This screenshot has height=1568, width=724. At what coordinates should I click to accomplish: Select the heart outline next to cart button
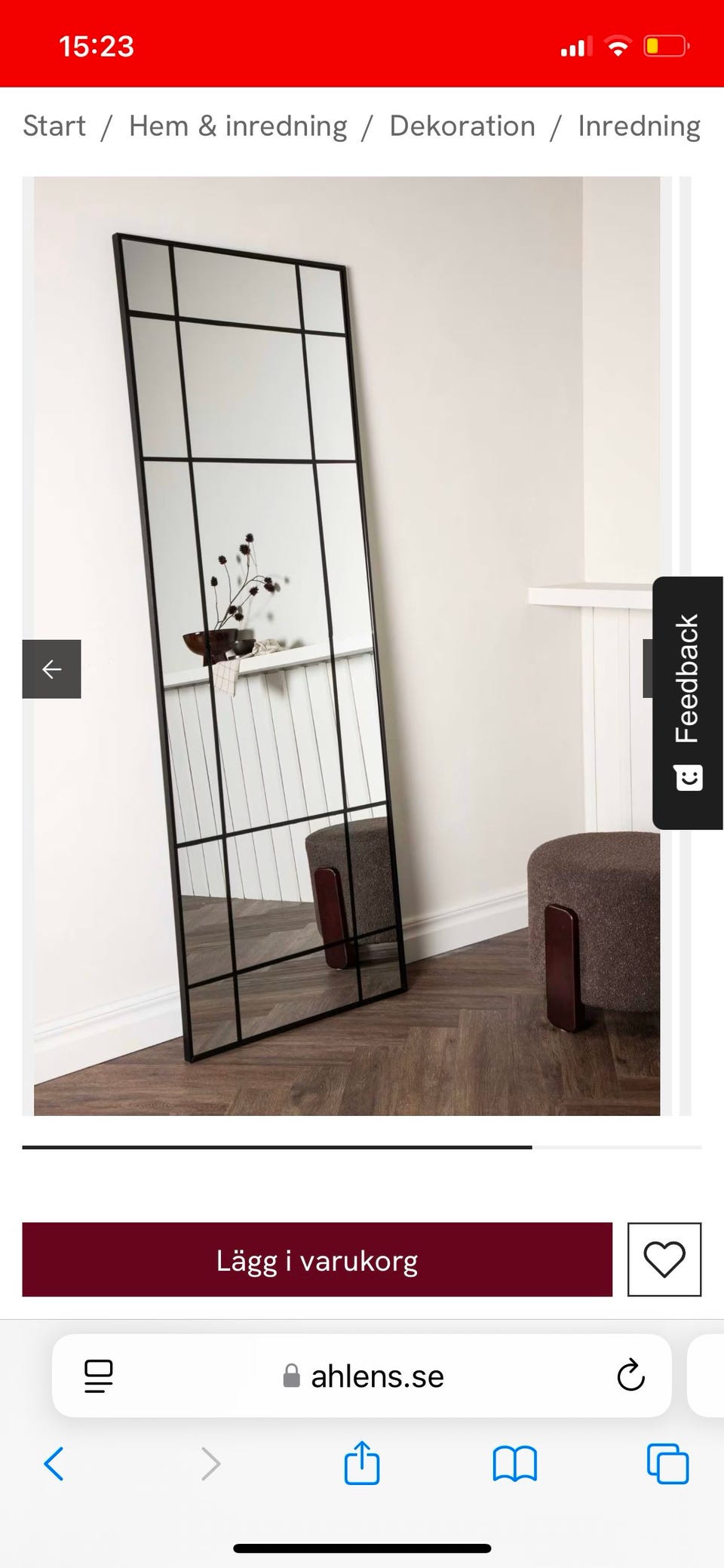tap(664, 1258)
